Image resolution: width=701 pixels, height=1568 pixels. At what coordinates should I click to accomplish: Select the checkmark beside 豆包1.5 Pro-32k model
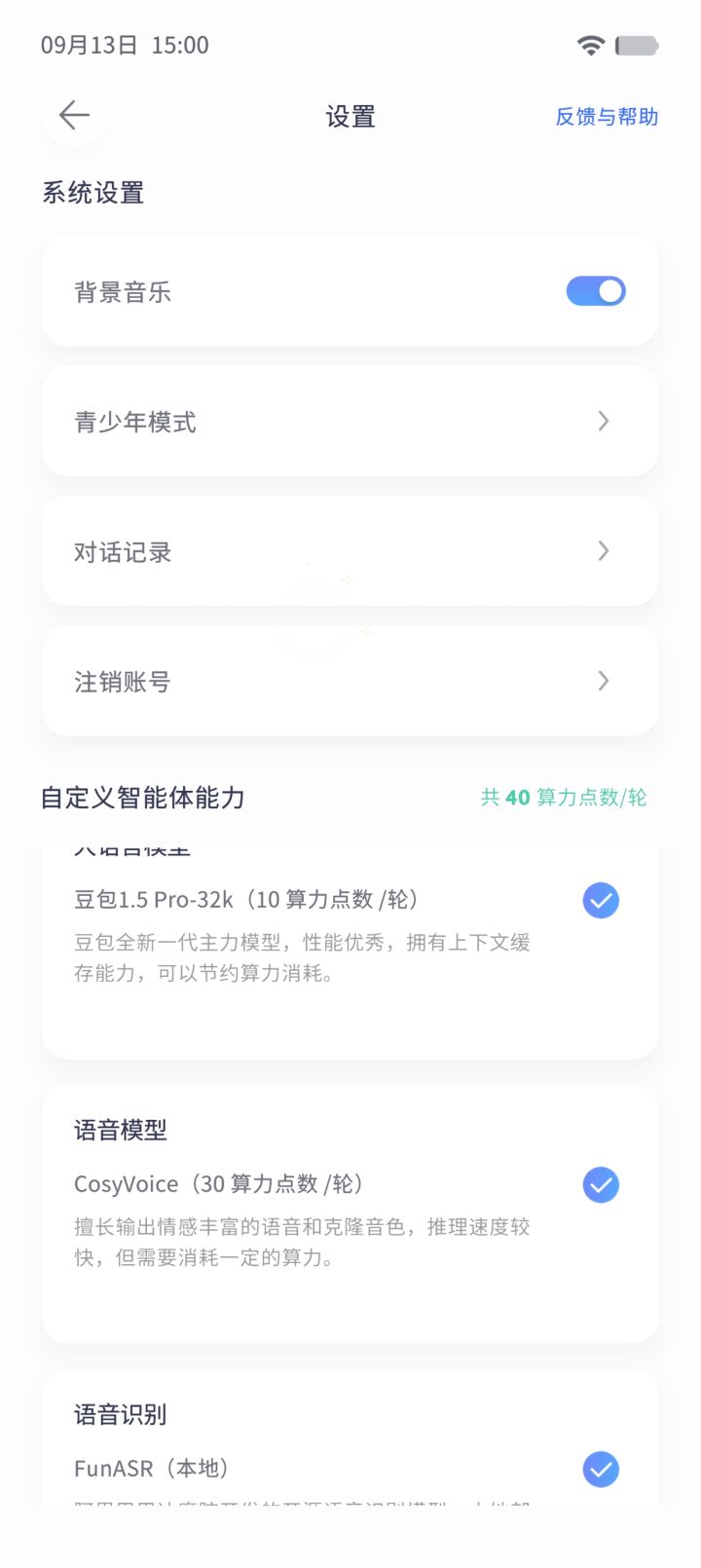tap(601, 900)
